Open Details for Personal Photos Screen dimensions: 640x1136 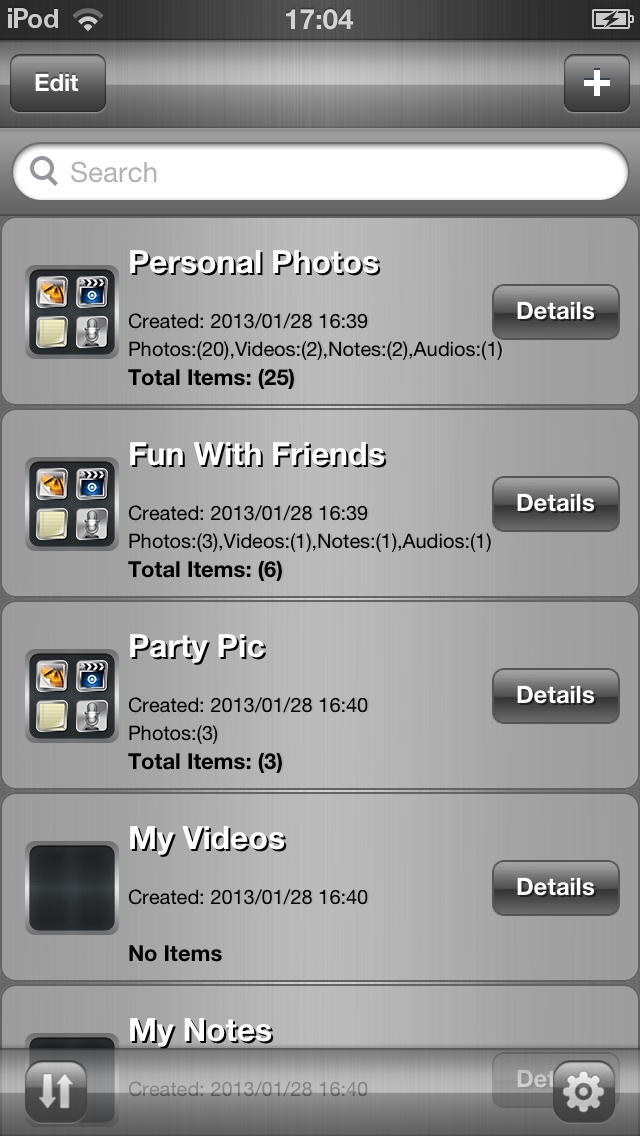pyautogui.click(x=555, y=312)
